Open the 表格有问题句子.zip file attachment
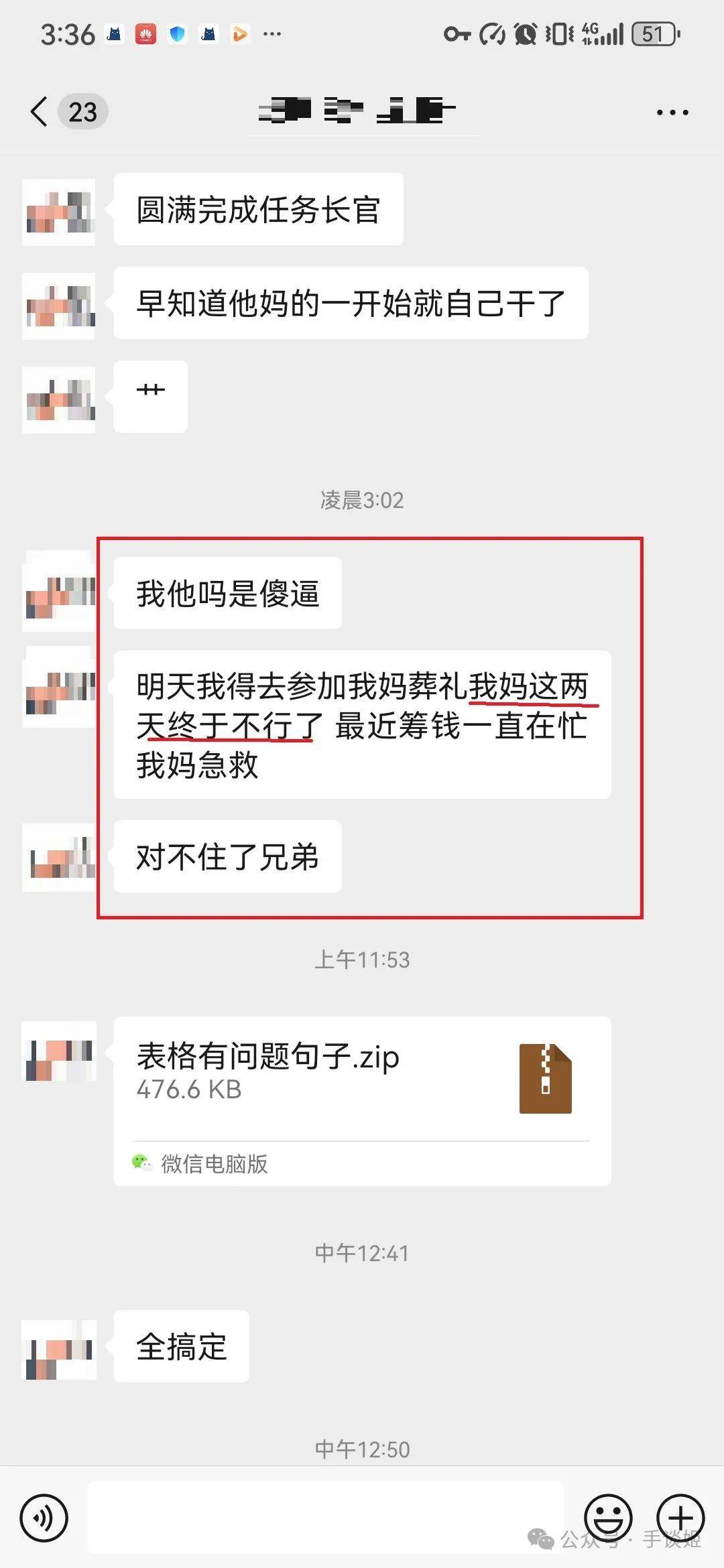Screen dimensions: 724x1568 click(x=362, y=1100)
